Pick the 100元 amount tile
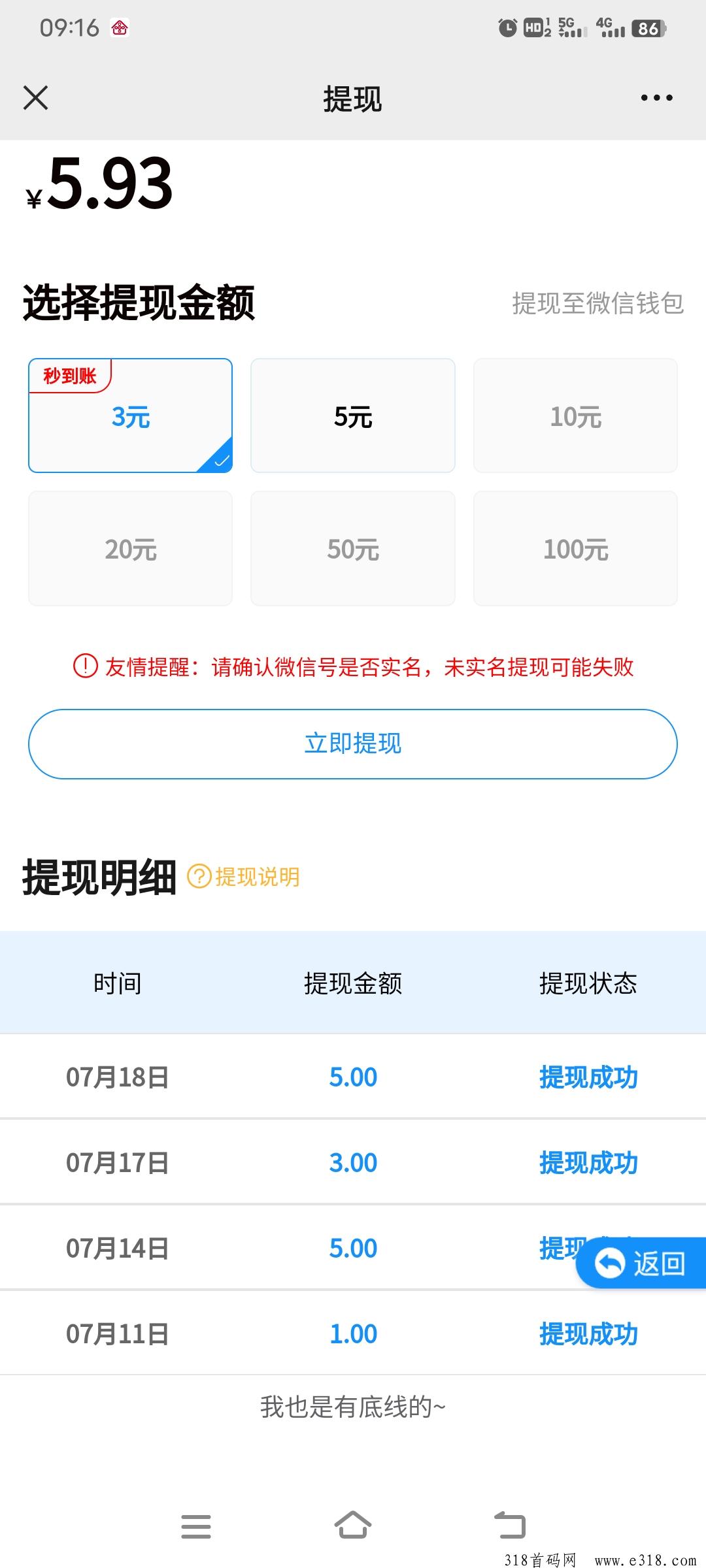 pyautogui.click(x=575, y=549)
